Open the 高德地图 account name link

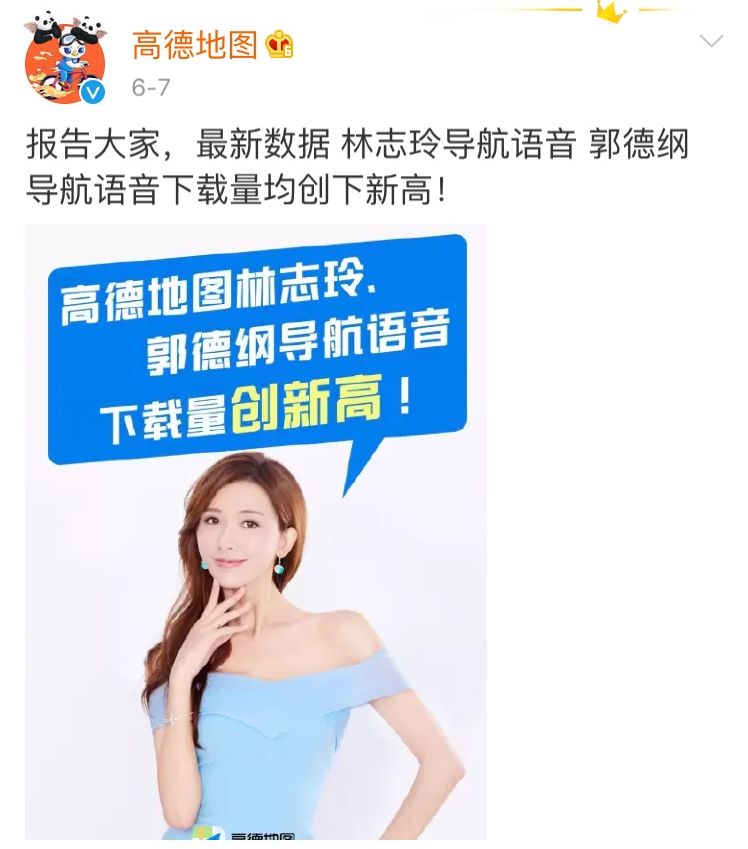[194, 45]
